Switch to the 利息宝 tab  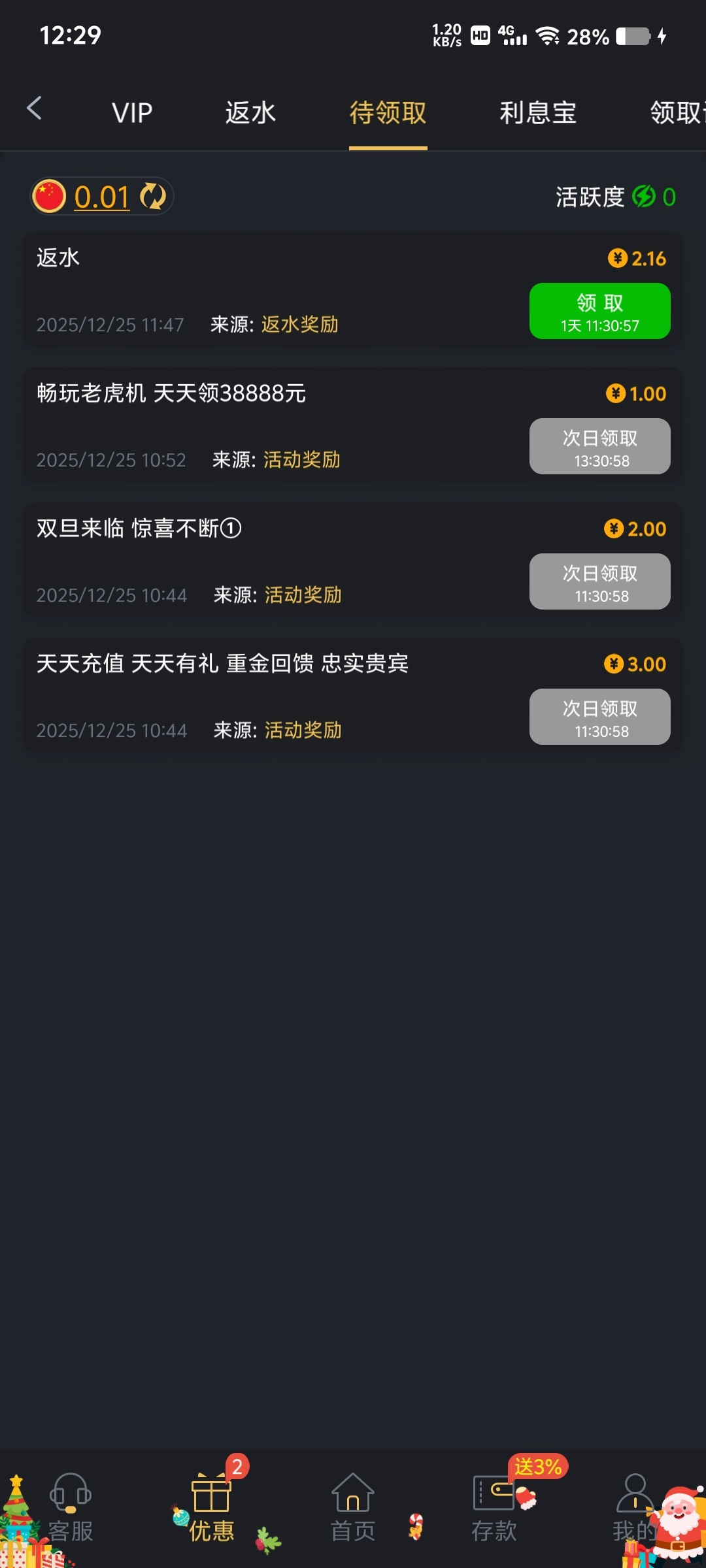coord(537,113)
